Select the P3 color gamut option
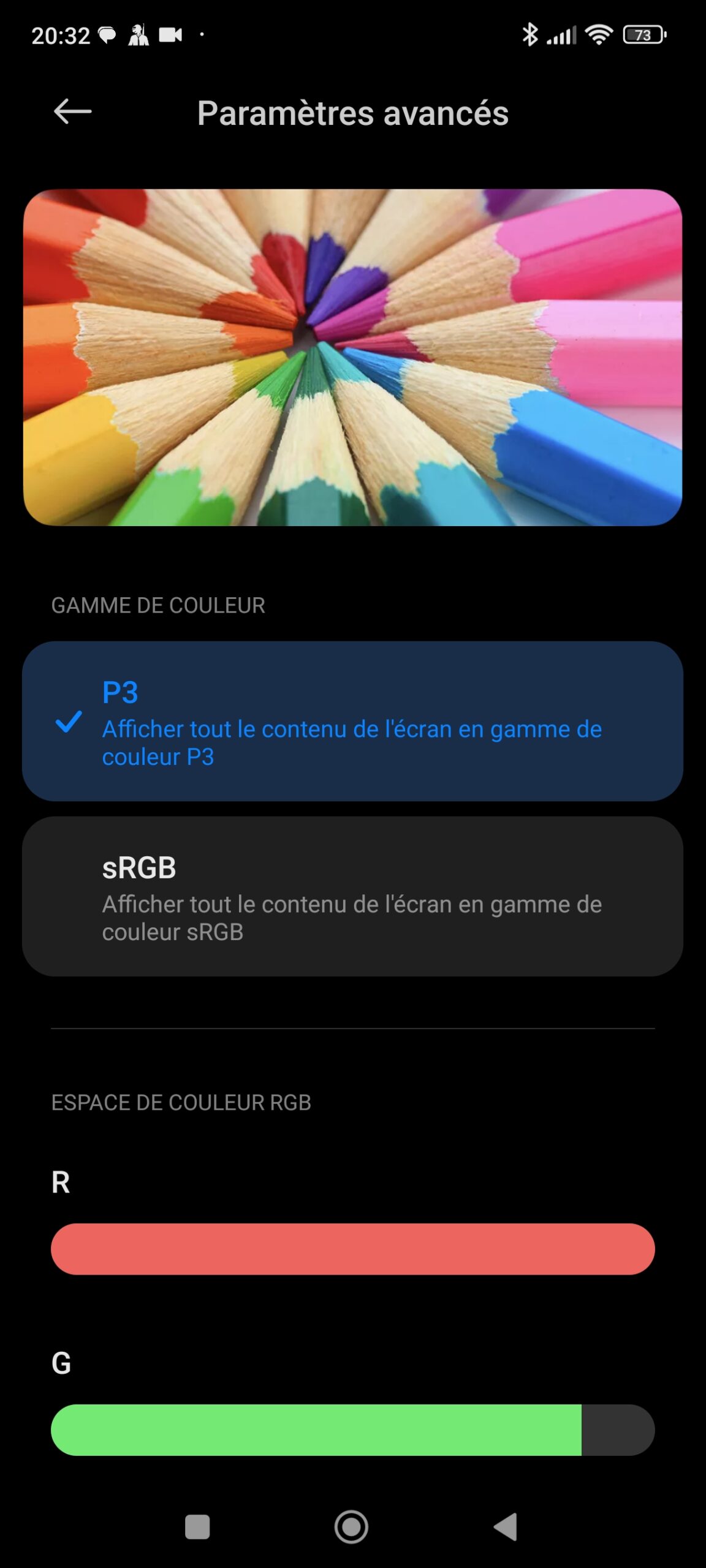This screenshot has width=706, height=1568. [352, 721]
